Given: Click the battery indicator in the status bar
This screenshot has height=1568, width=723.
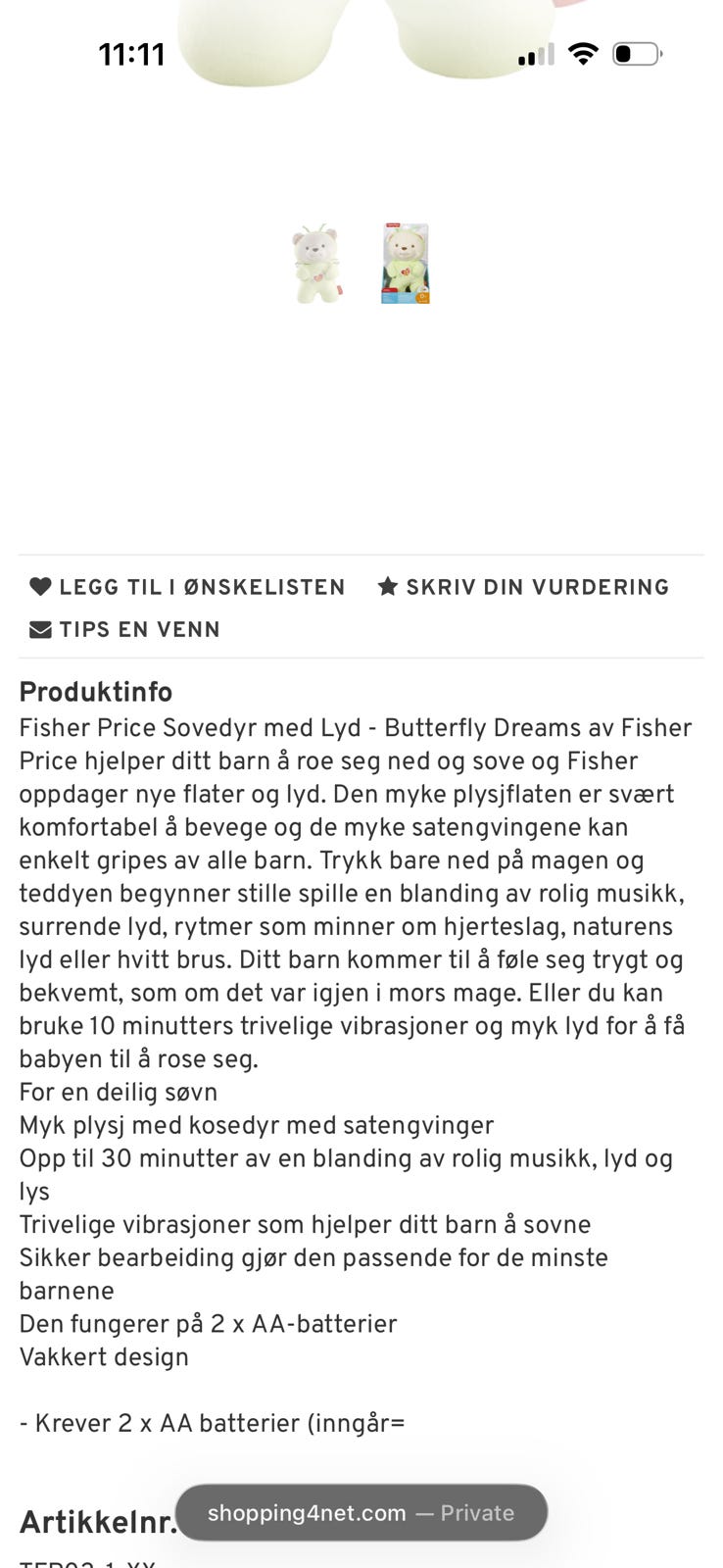Looking at the screenshot, I should (x=637, y=54).
